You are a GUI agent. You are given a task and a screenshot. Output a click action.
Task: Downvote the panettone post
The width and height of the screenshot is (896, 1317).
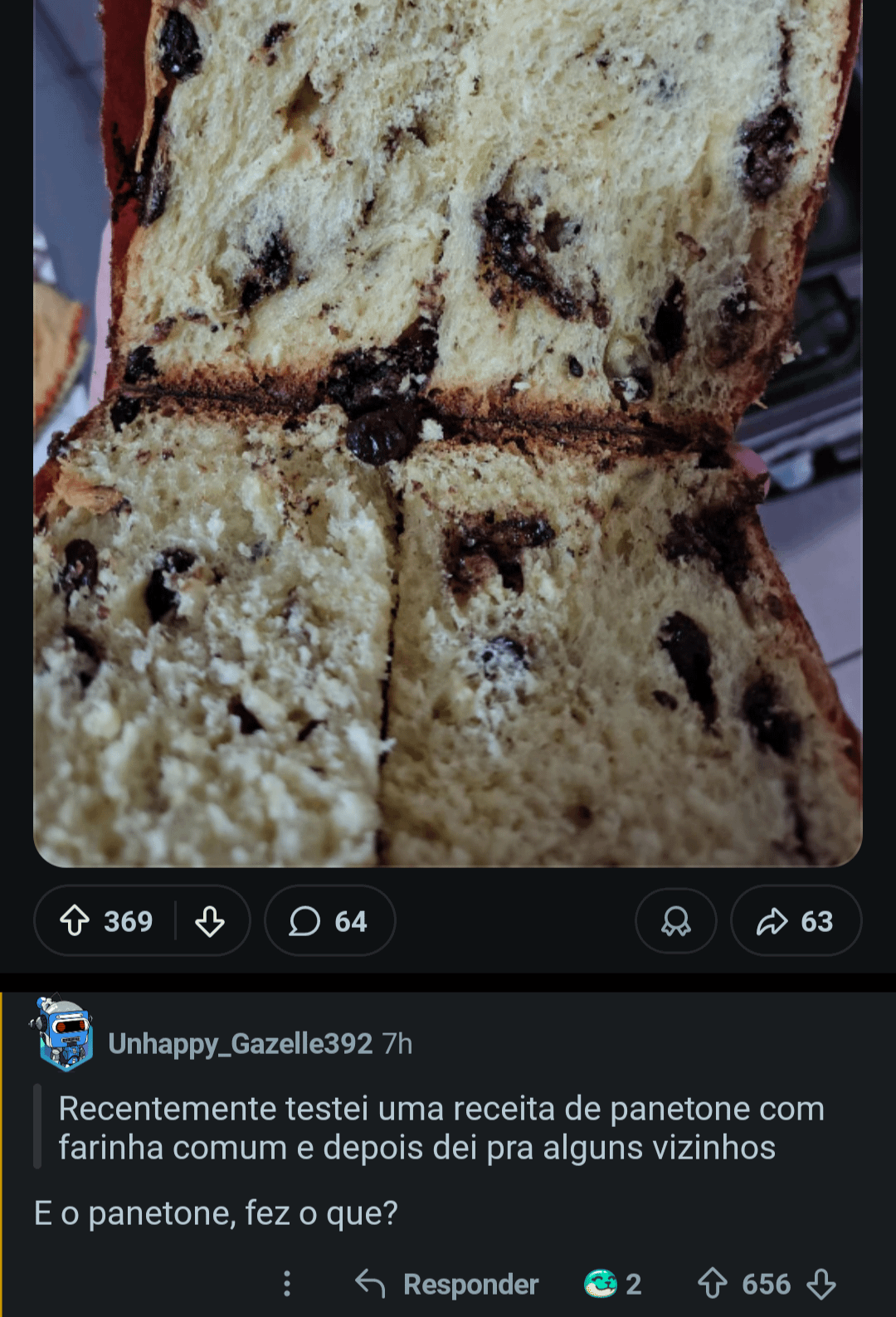point(210,920)
